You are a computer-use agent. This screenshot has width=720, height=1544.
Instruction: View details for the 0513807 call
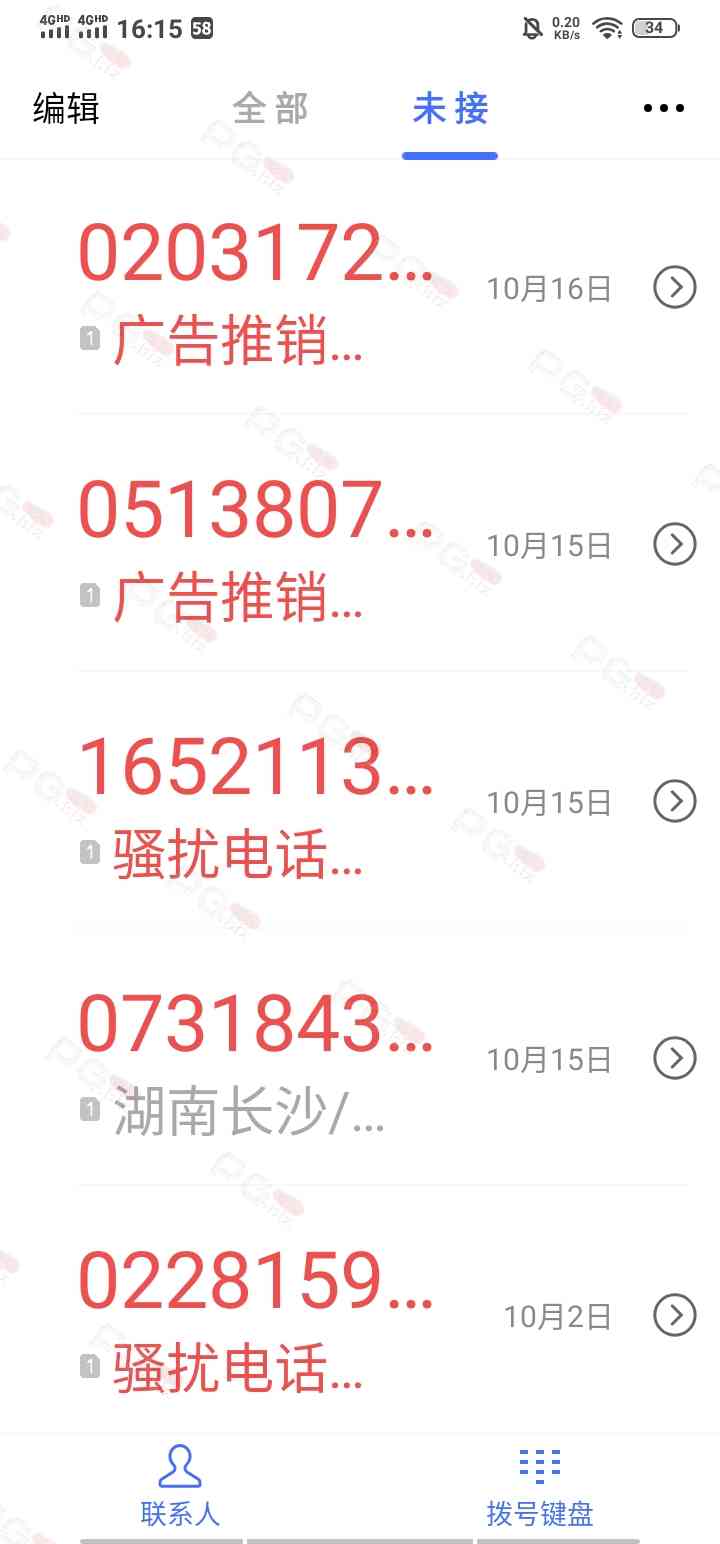675,544
